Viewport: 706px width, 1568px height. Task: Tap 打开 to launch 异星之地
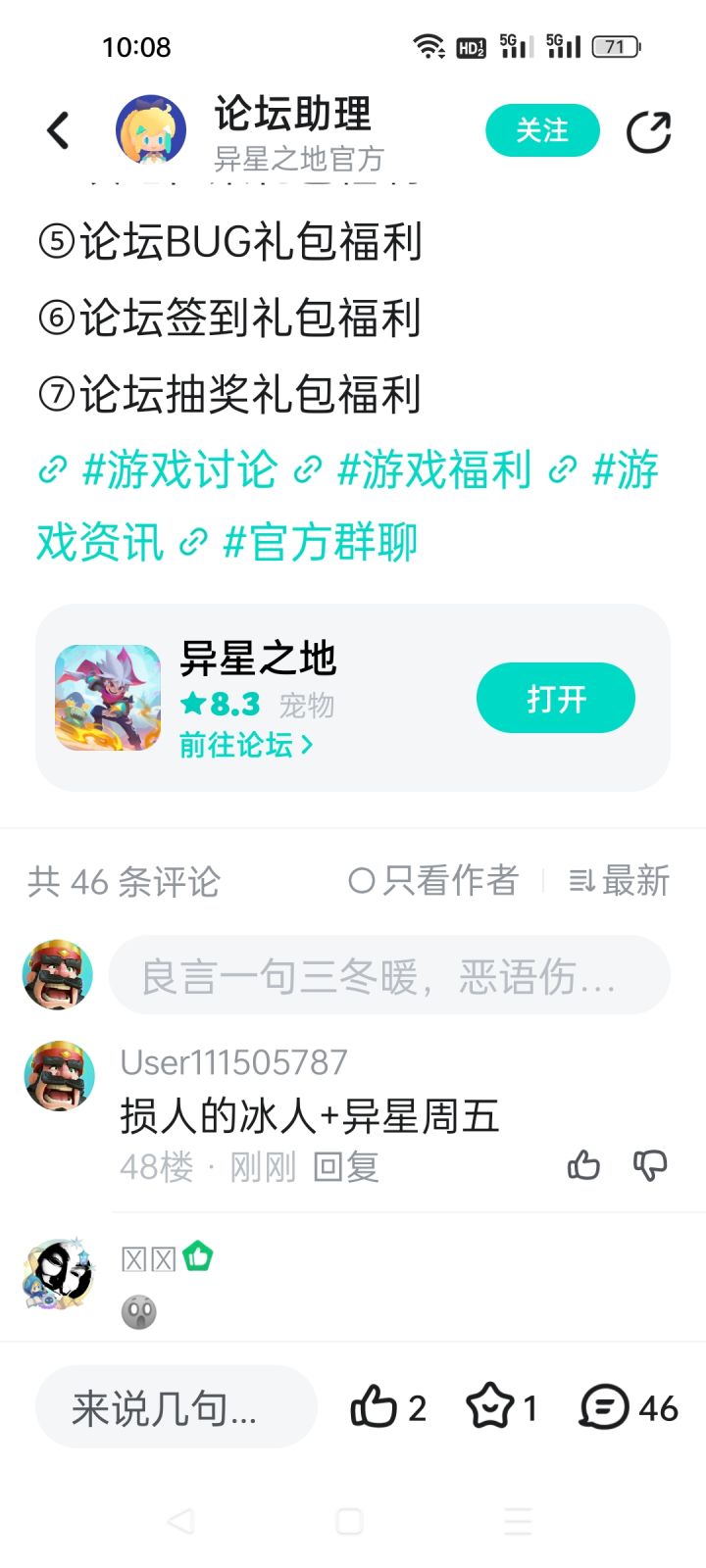[555, 698]
